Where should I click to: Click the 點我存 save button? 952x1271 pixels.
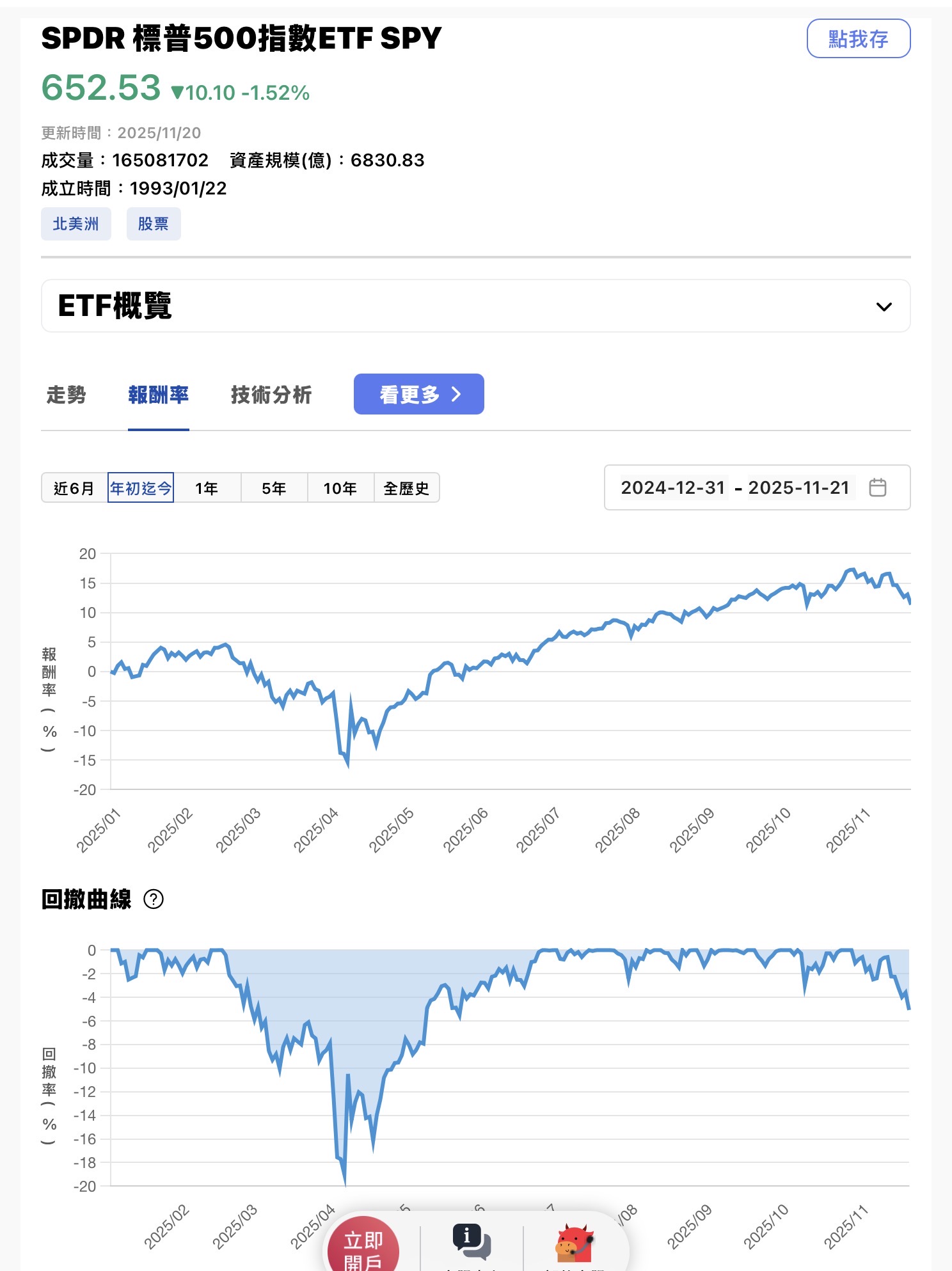[859, 39]
